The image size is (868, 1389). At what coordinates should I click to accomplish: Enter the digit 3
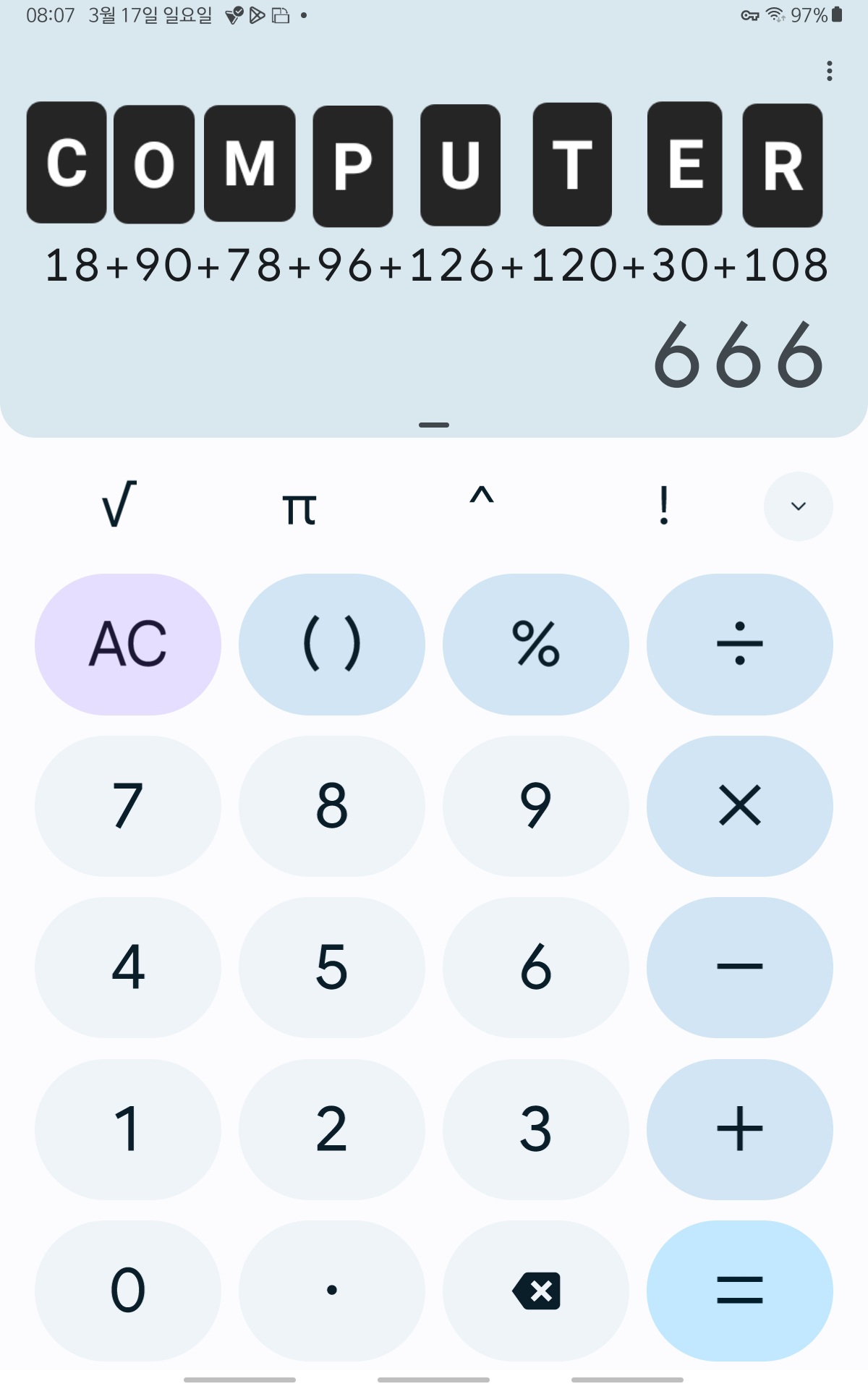tap(536, 1129)
